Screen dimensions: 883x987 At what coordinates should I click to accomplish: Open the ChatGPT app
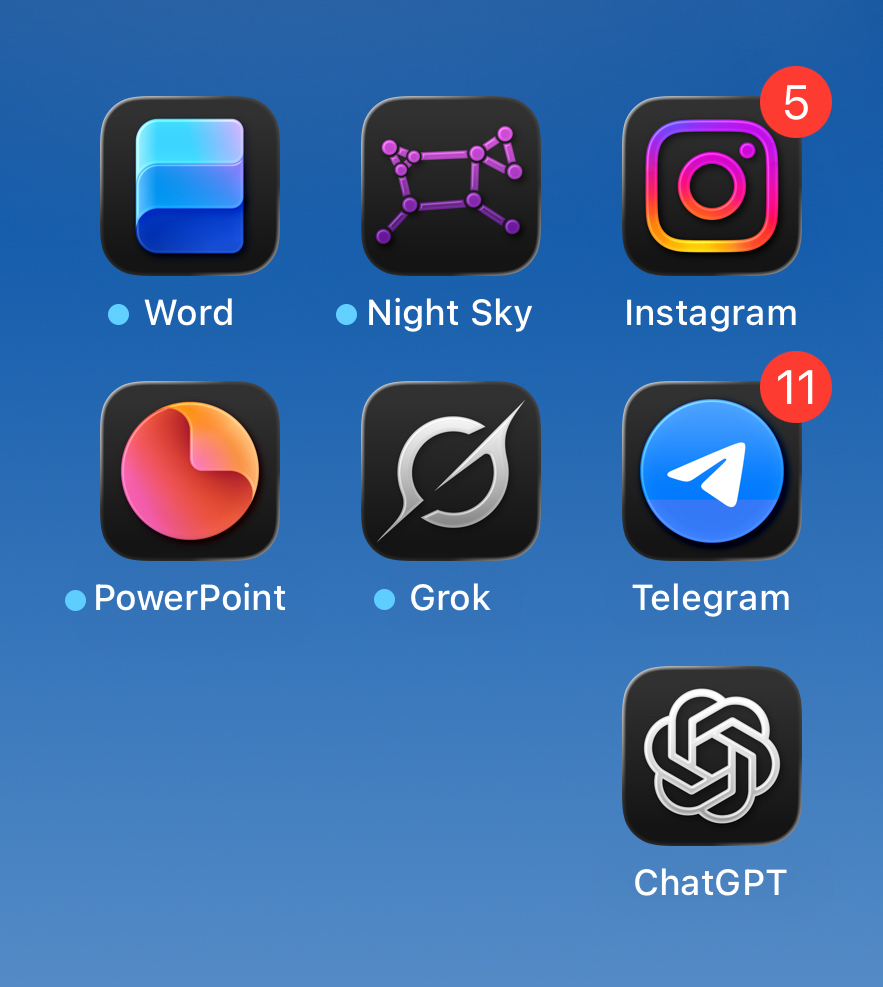coord(711,756)
